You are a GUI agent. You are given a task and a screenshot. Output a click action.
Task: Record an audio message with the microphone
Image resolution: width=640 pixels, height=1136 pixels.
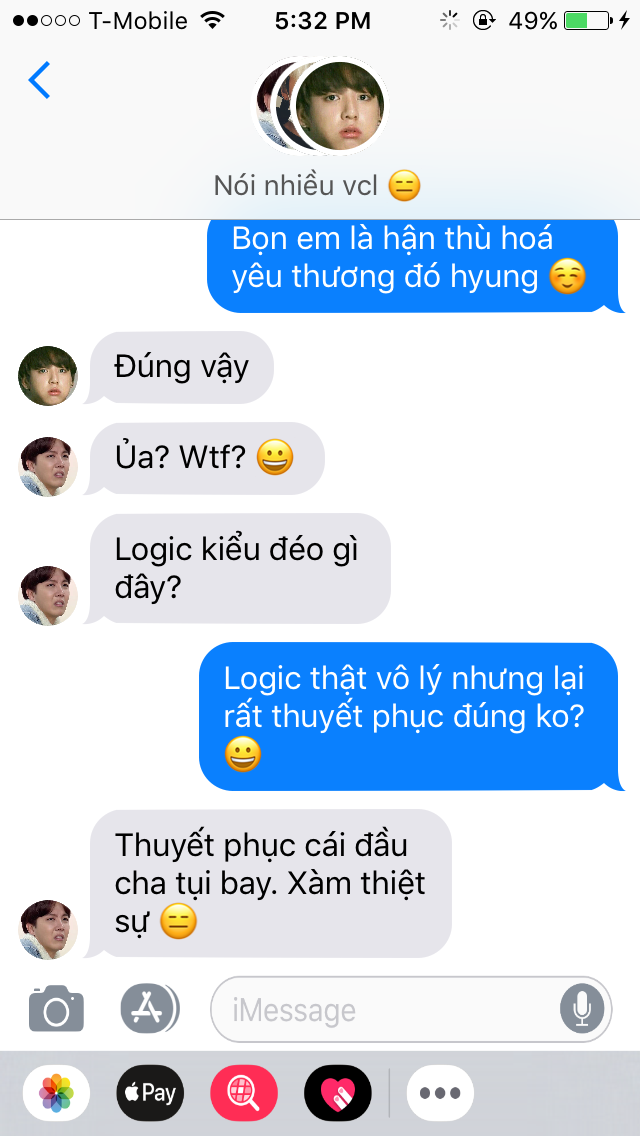(x=582, y=1009)
